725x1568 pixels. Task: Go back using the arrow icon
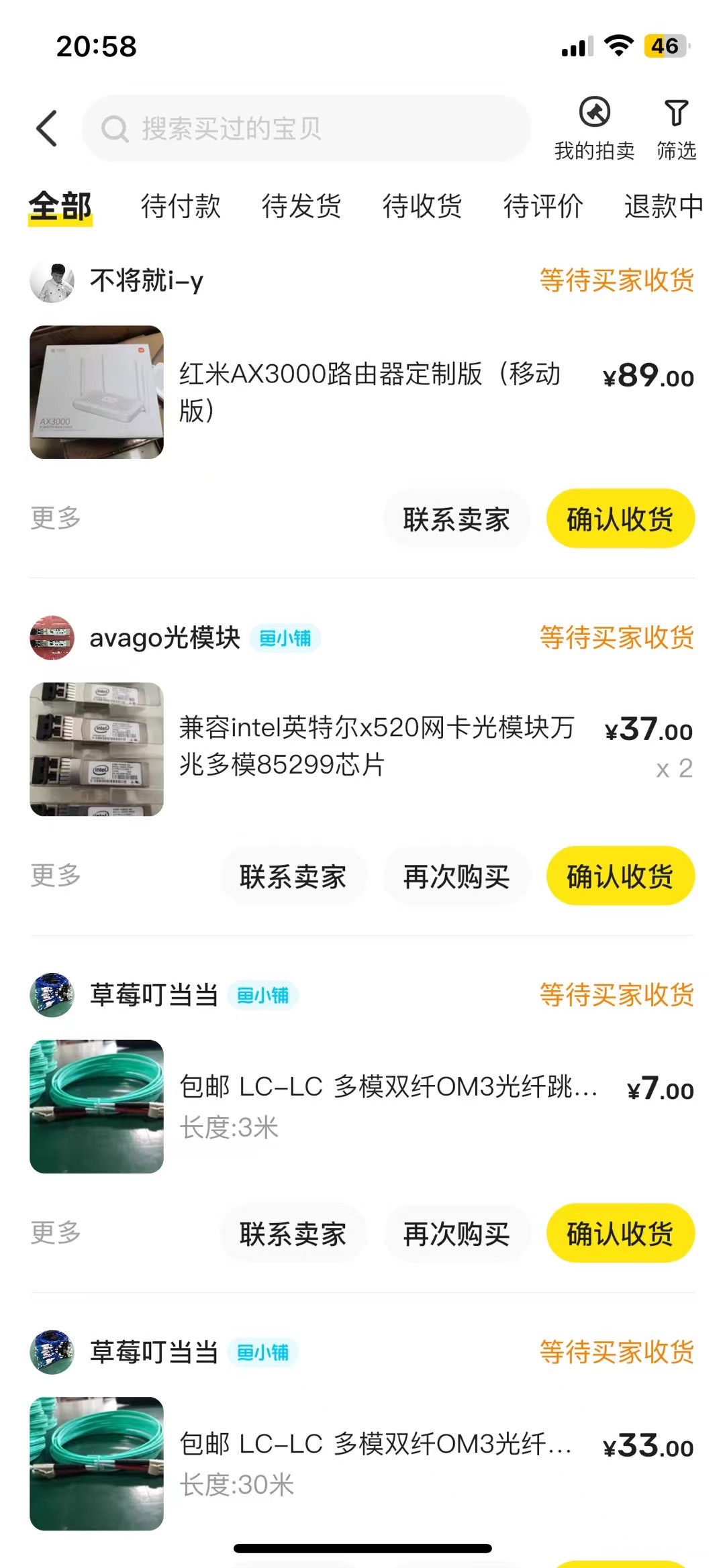(x=47, y=128)
